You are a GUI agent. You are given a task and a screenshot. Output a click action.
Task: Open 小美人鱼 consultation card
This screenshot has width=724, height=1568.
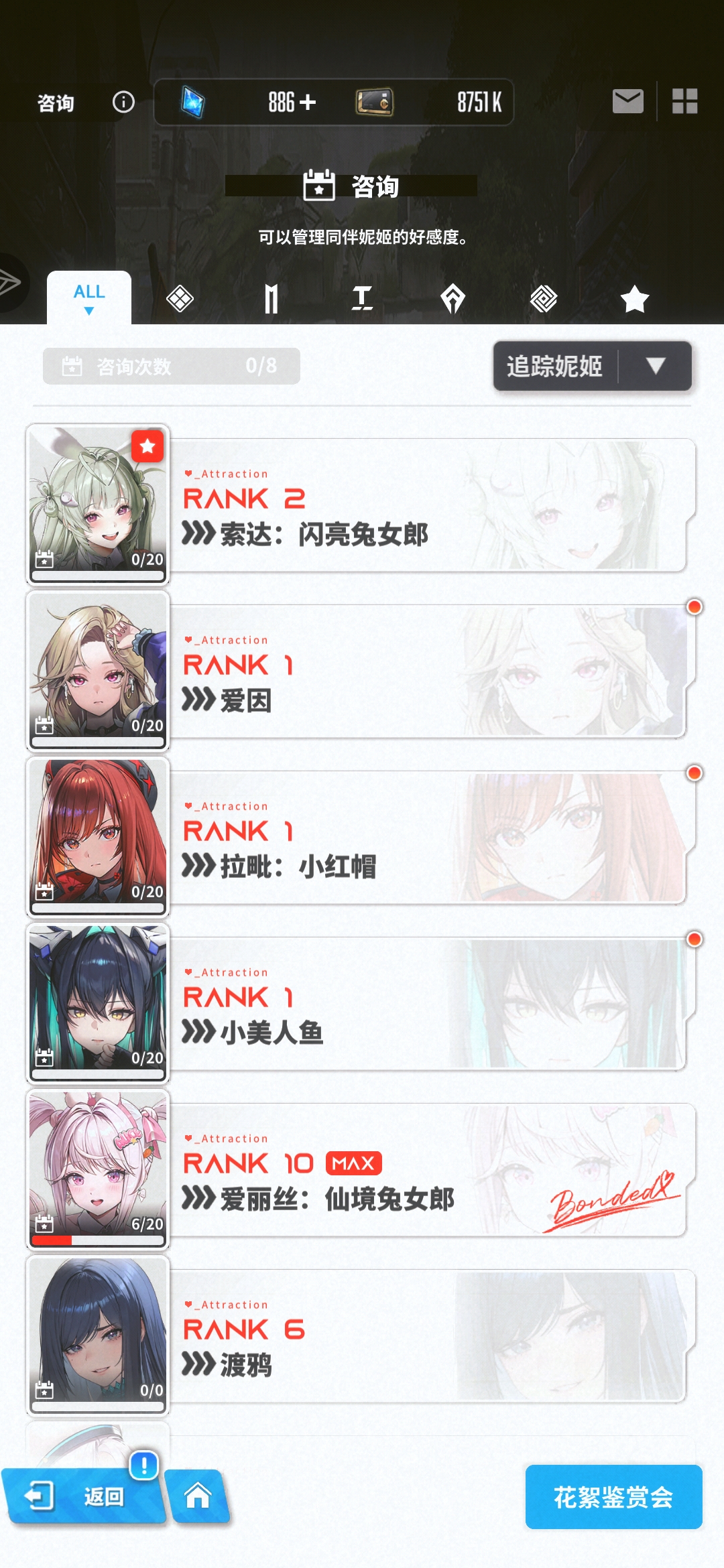coord(429,1004)
